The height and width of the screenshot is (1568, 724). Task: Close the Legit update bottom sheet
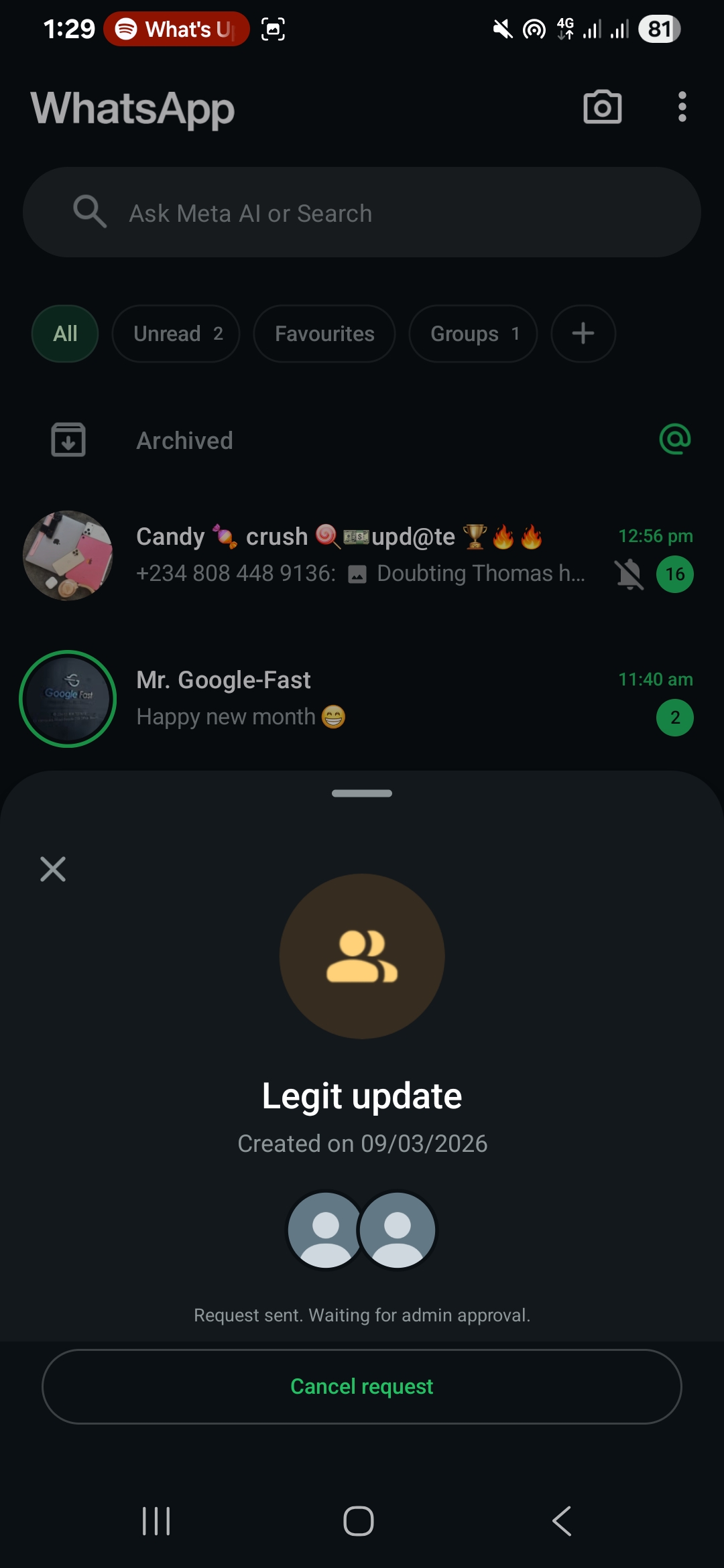coord(53,869)
